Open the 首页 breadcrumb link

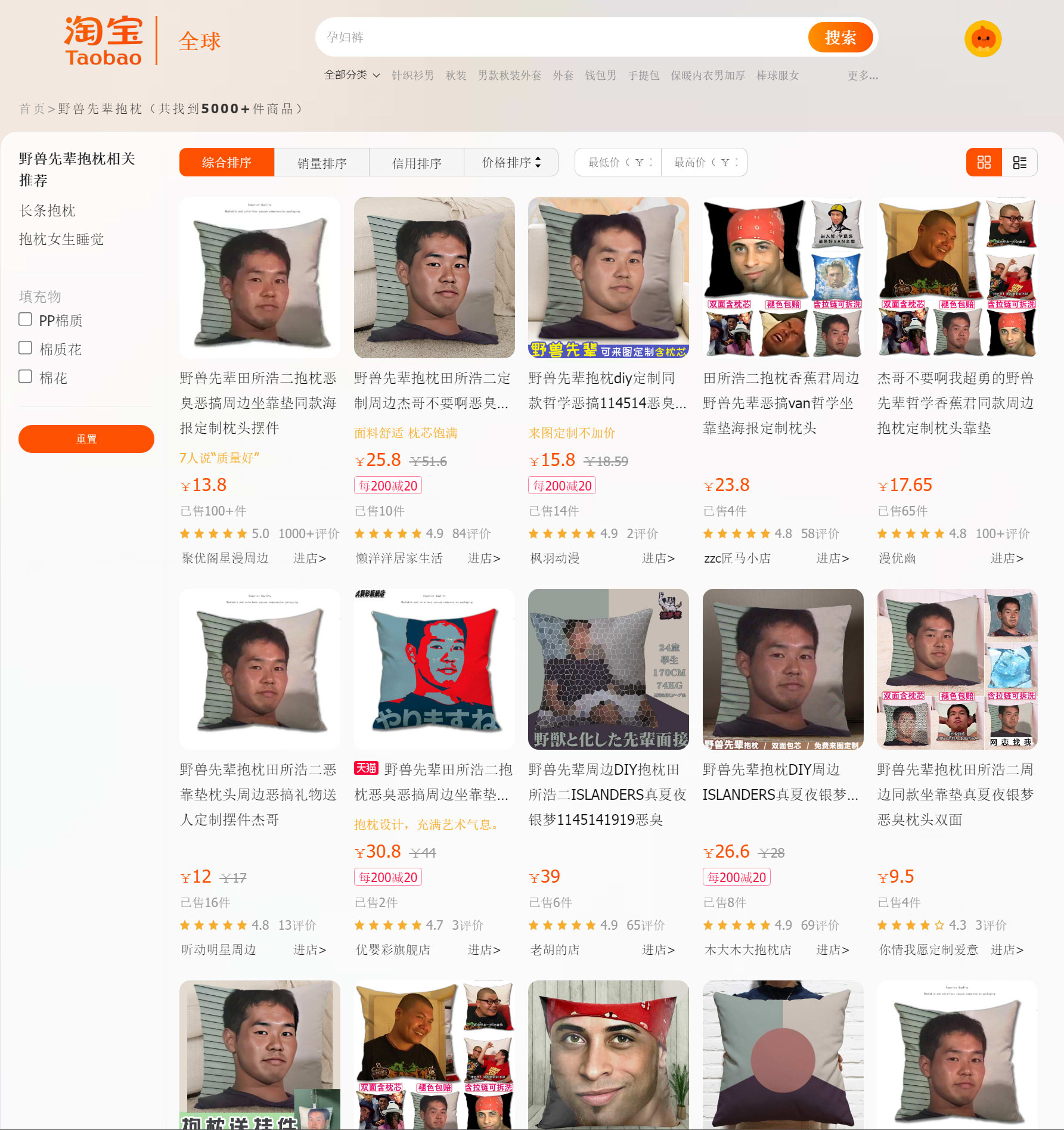32,108
